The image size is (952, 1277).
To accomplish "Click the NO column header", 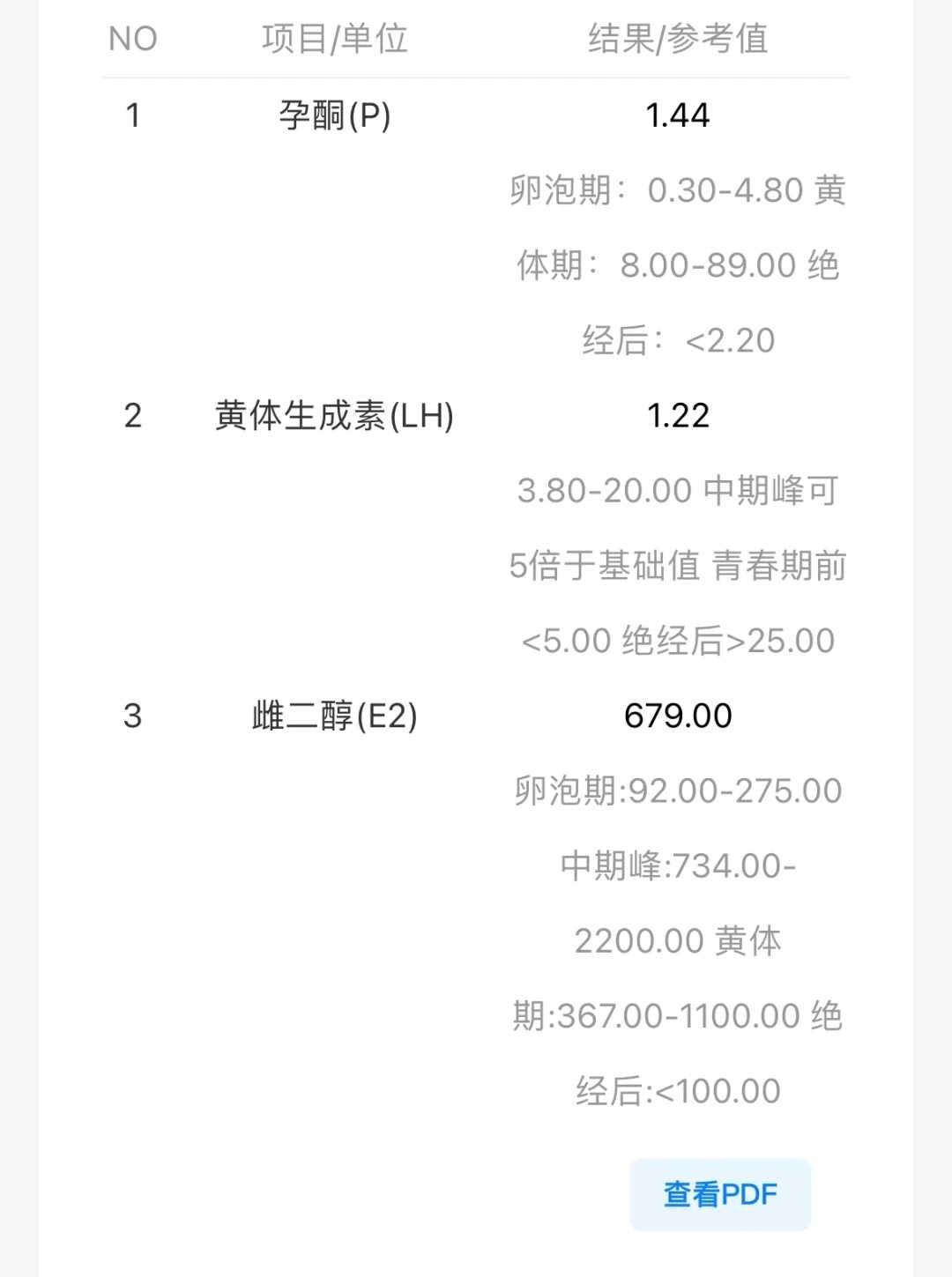I will point(132,38).
